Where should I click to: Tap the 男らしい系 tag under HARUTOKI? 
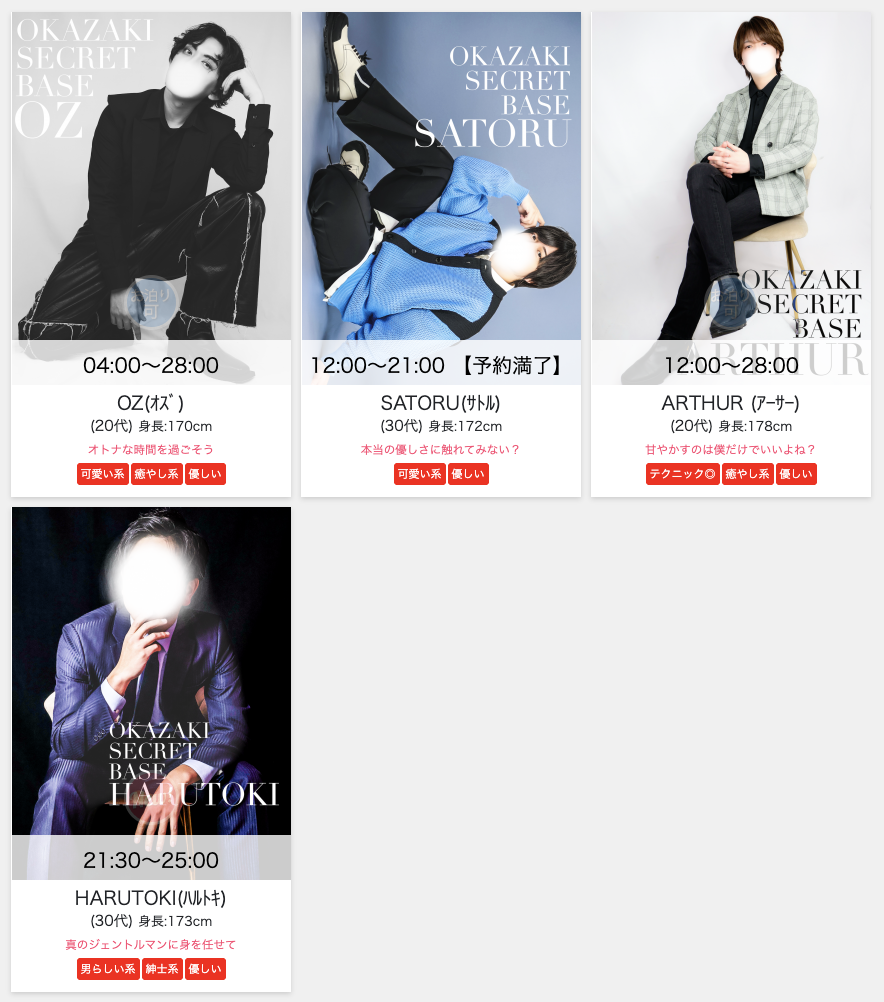pos(108,969)
